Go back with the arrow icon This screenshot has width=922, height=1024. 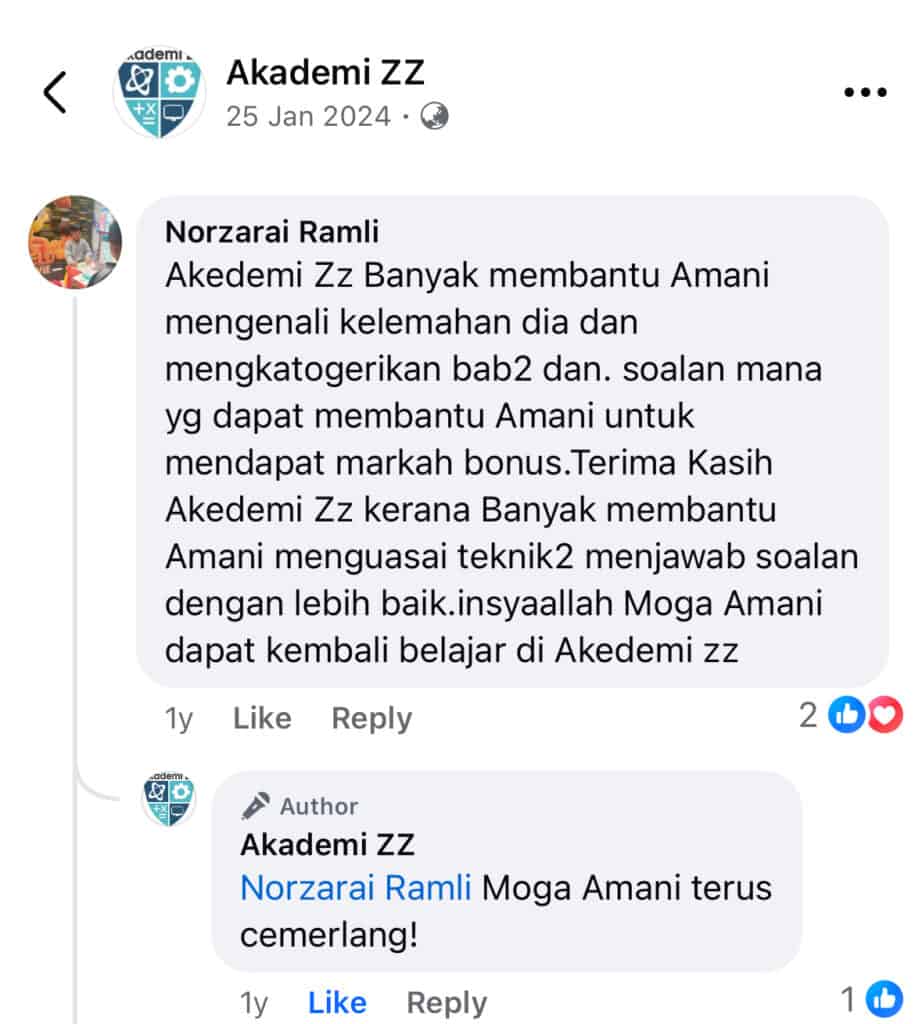55,93
